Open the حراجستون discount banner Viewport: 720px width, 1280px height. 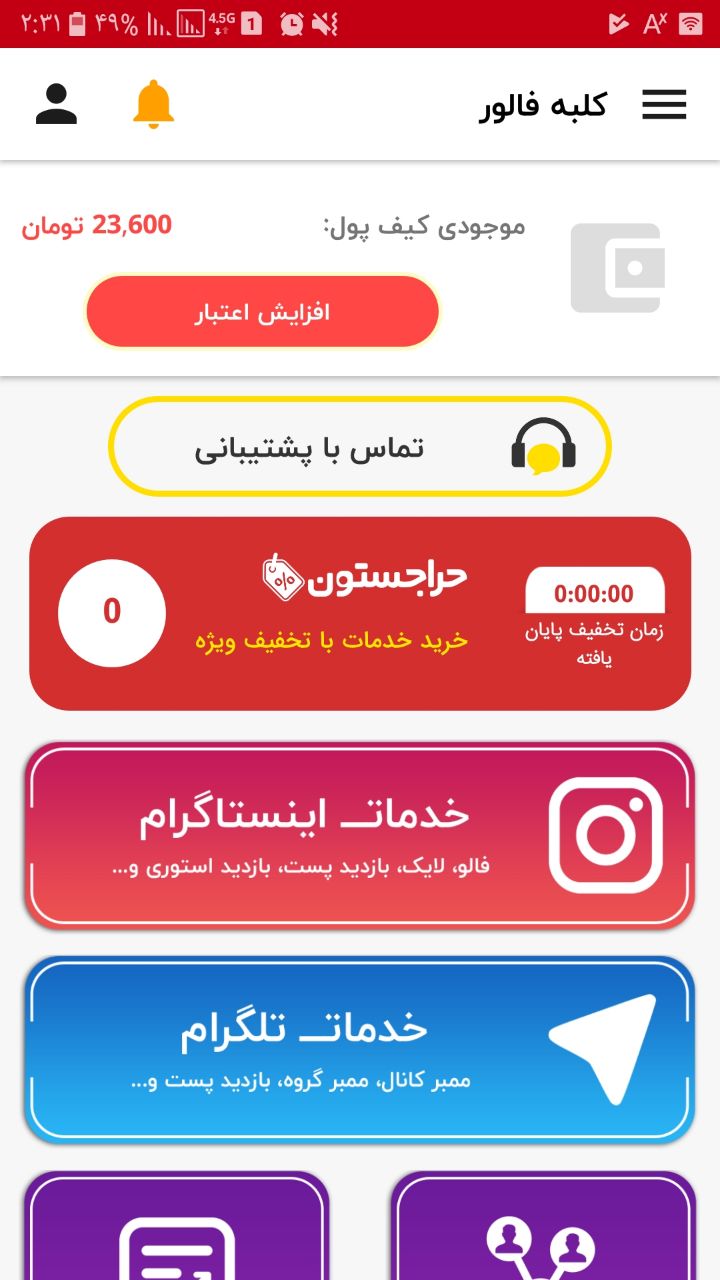point(360,613)
